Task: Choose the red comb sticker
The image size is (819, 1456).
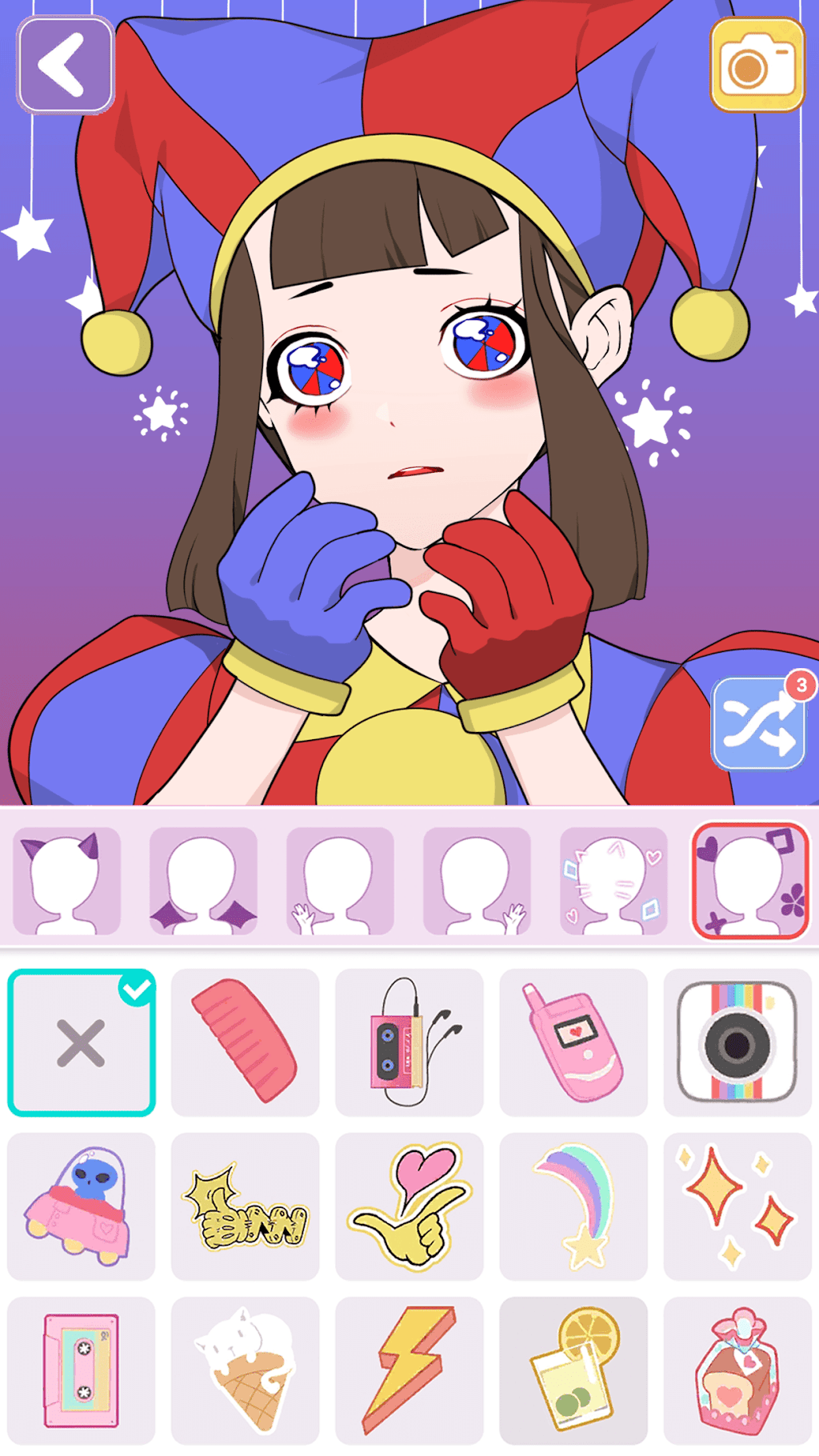Action: 246,1042
